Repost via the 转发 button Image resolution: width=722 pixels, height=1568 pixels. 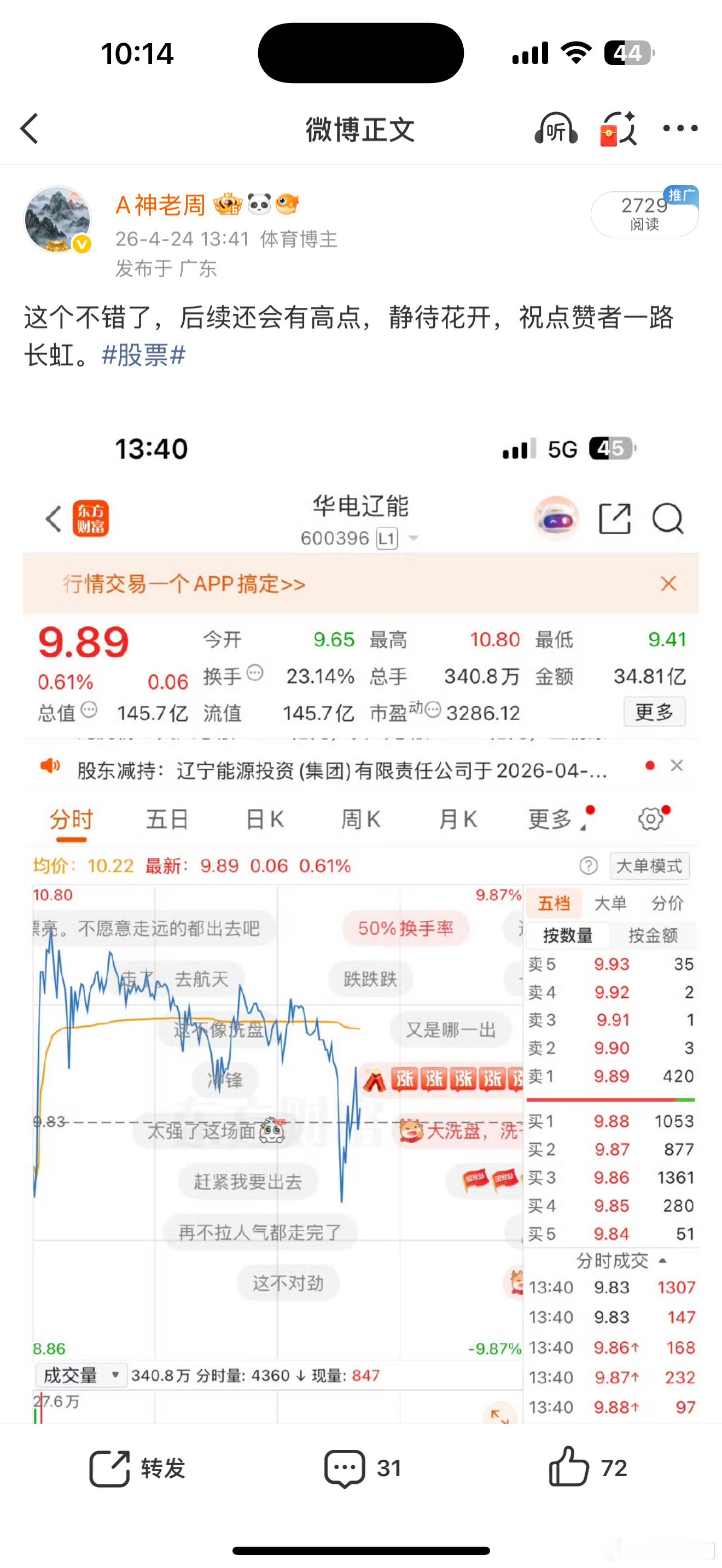[138, 1468]
